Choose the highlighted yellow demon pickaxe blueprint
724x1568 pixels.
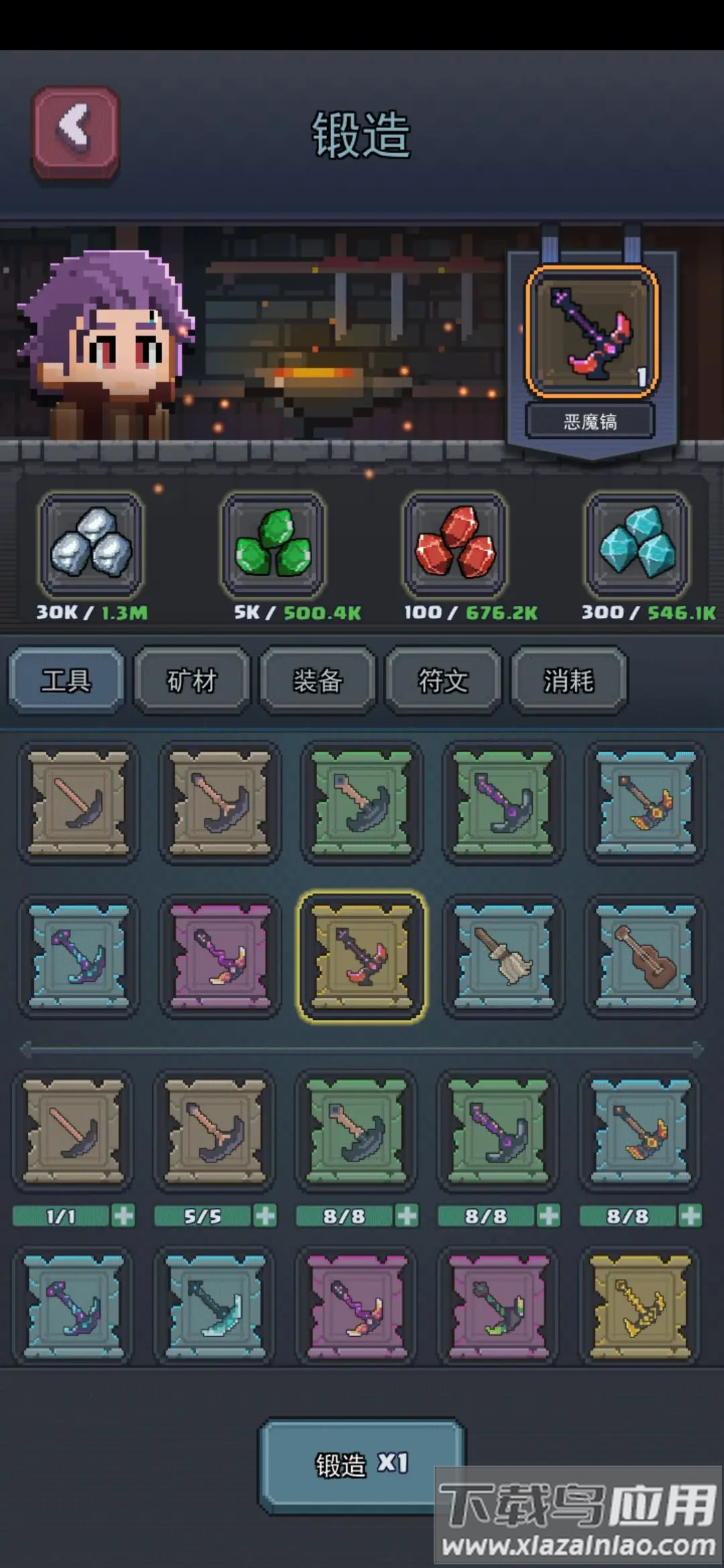tap(361, 956)
